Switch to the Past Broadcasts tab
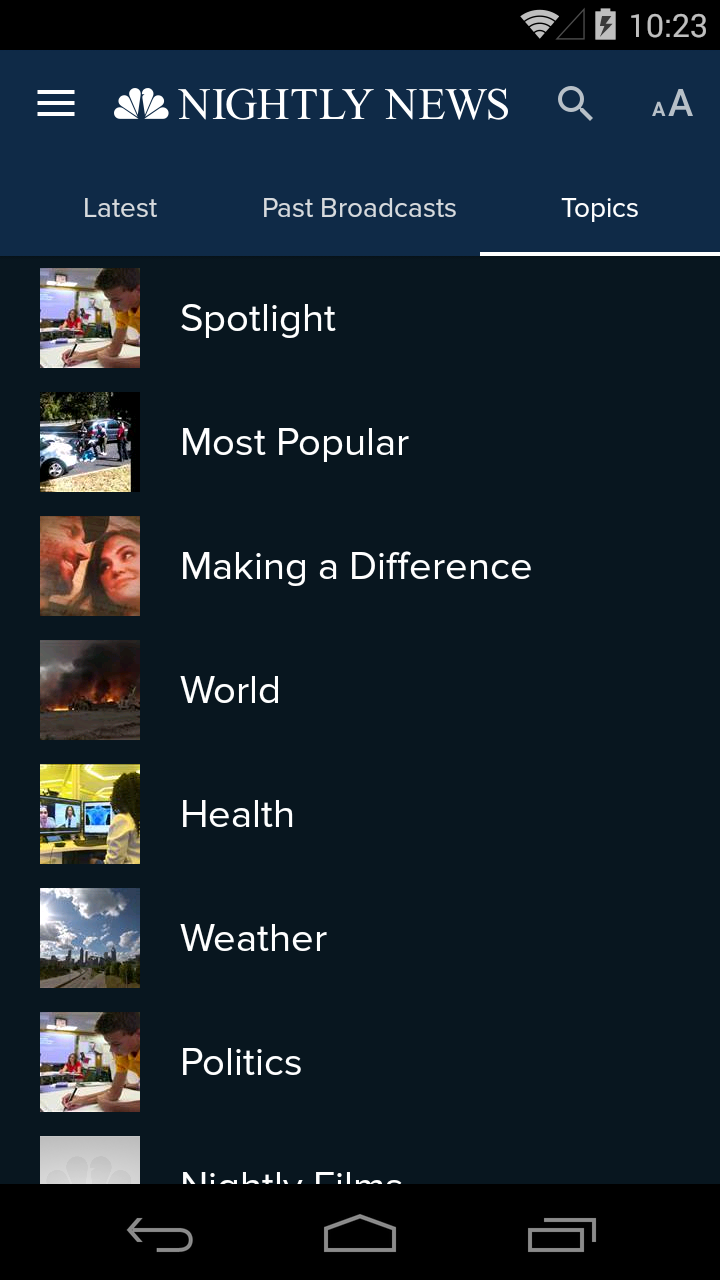This screenshot has width=720, height=1280. (359, 208)
